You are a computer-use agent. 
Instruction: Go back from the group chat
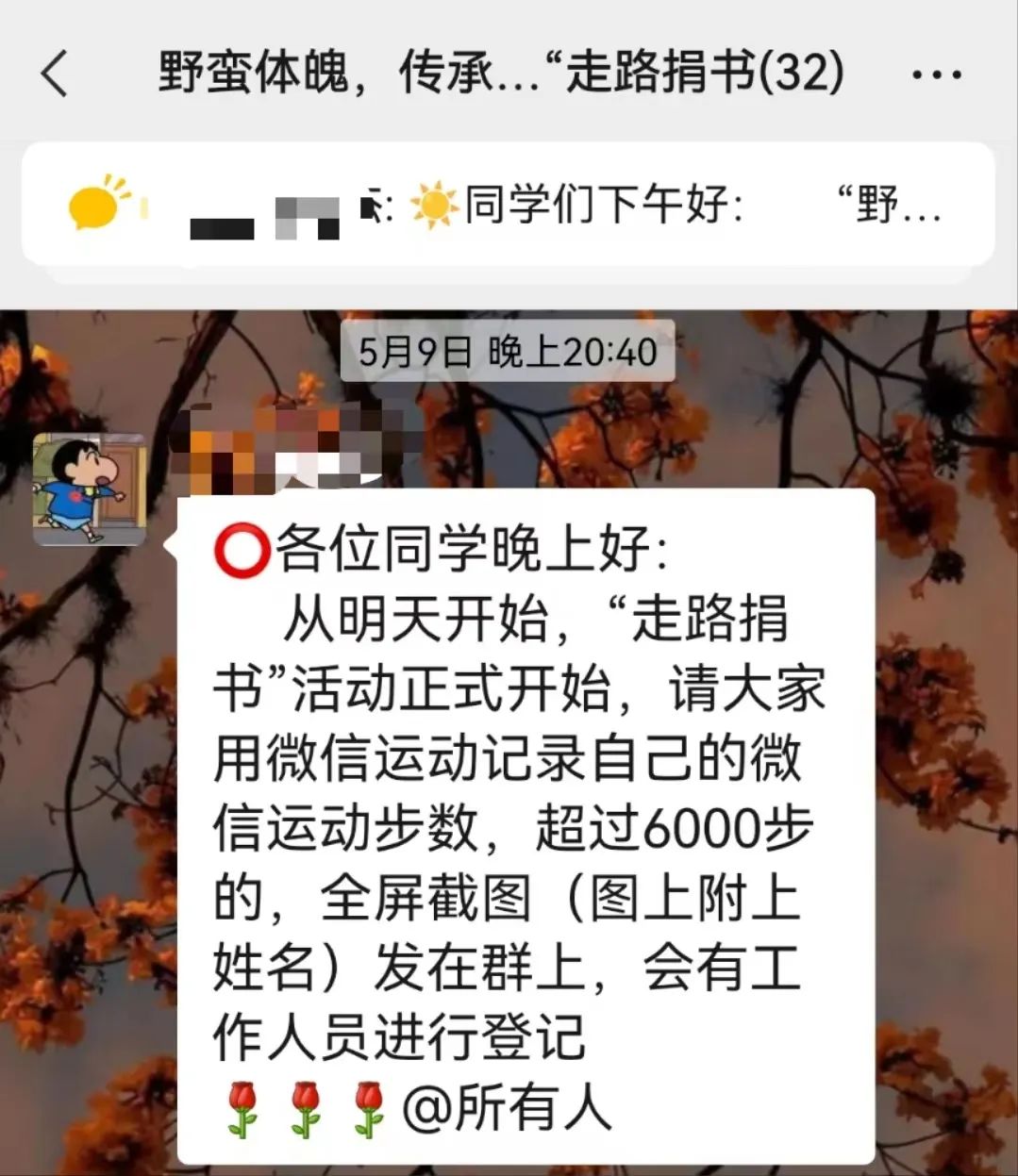55,73
